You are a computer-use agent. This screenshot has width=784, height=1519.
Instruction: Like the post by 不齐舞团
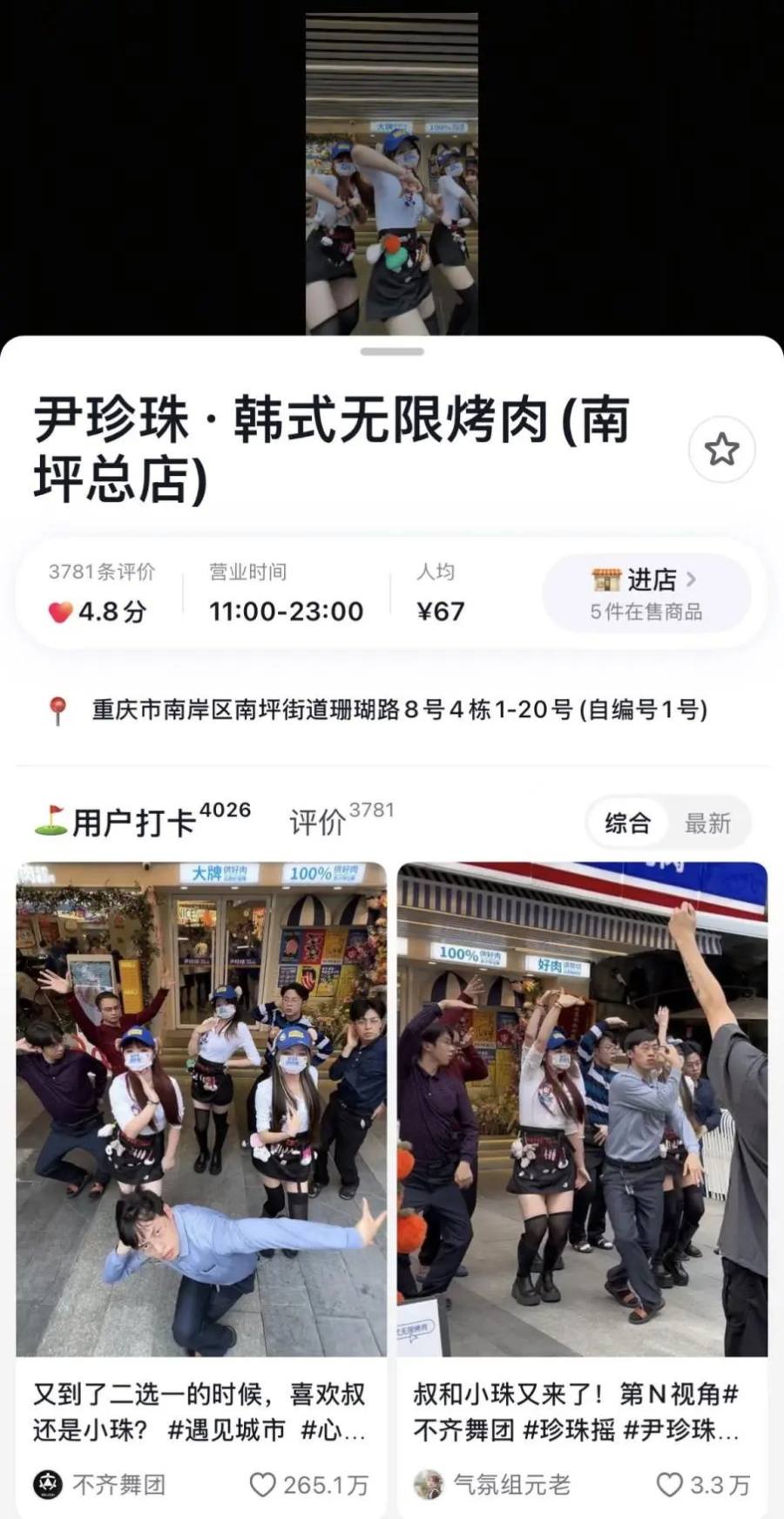click(263, 1484)
